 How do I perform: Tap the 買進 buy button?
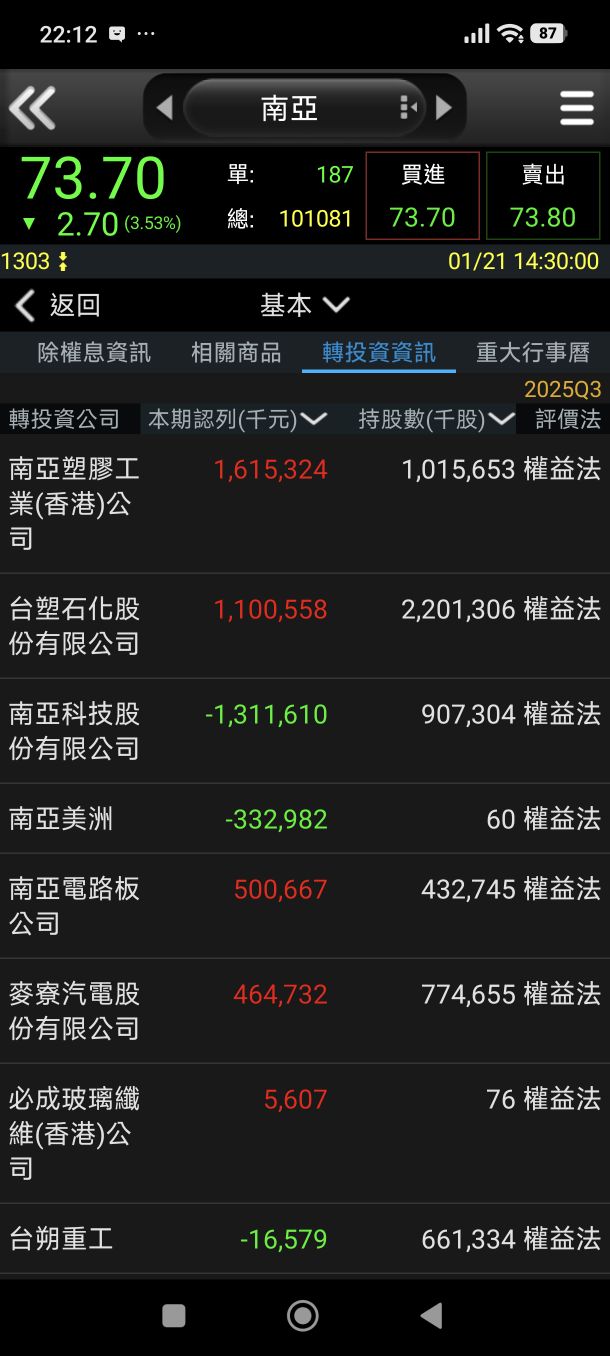point(423,196)
